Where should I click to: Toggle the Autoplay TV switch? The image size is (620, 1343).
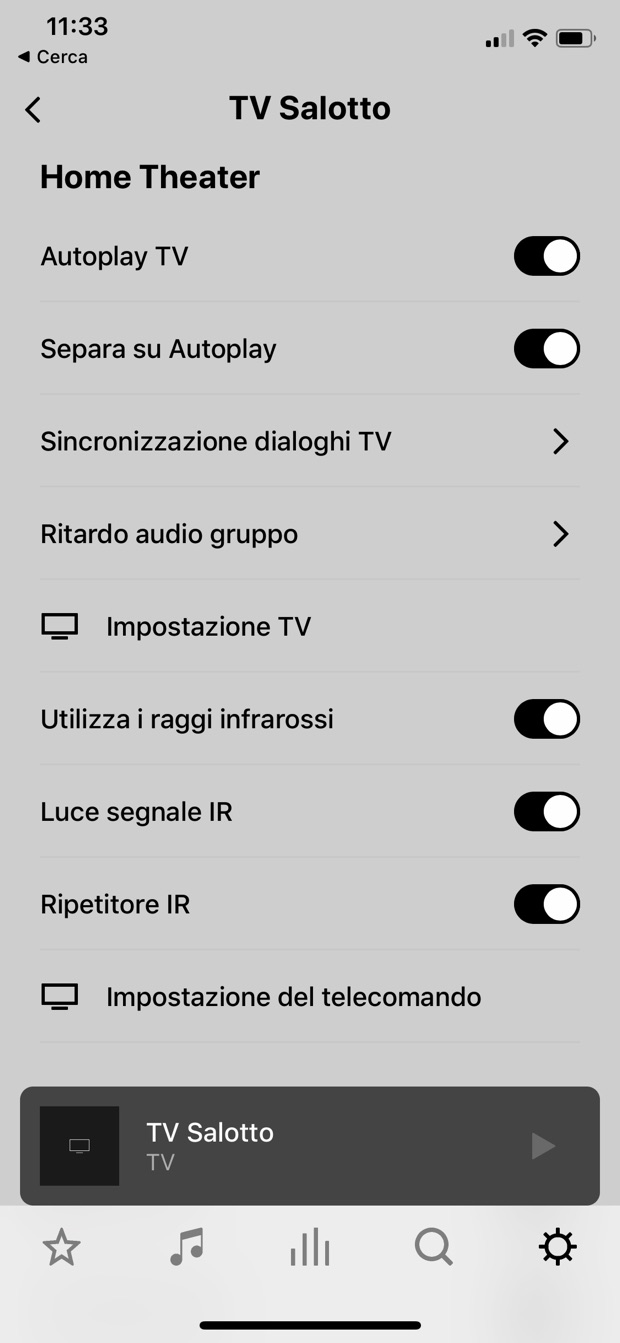[x=546, y=257]
